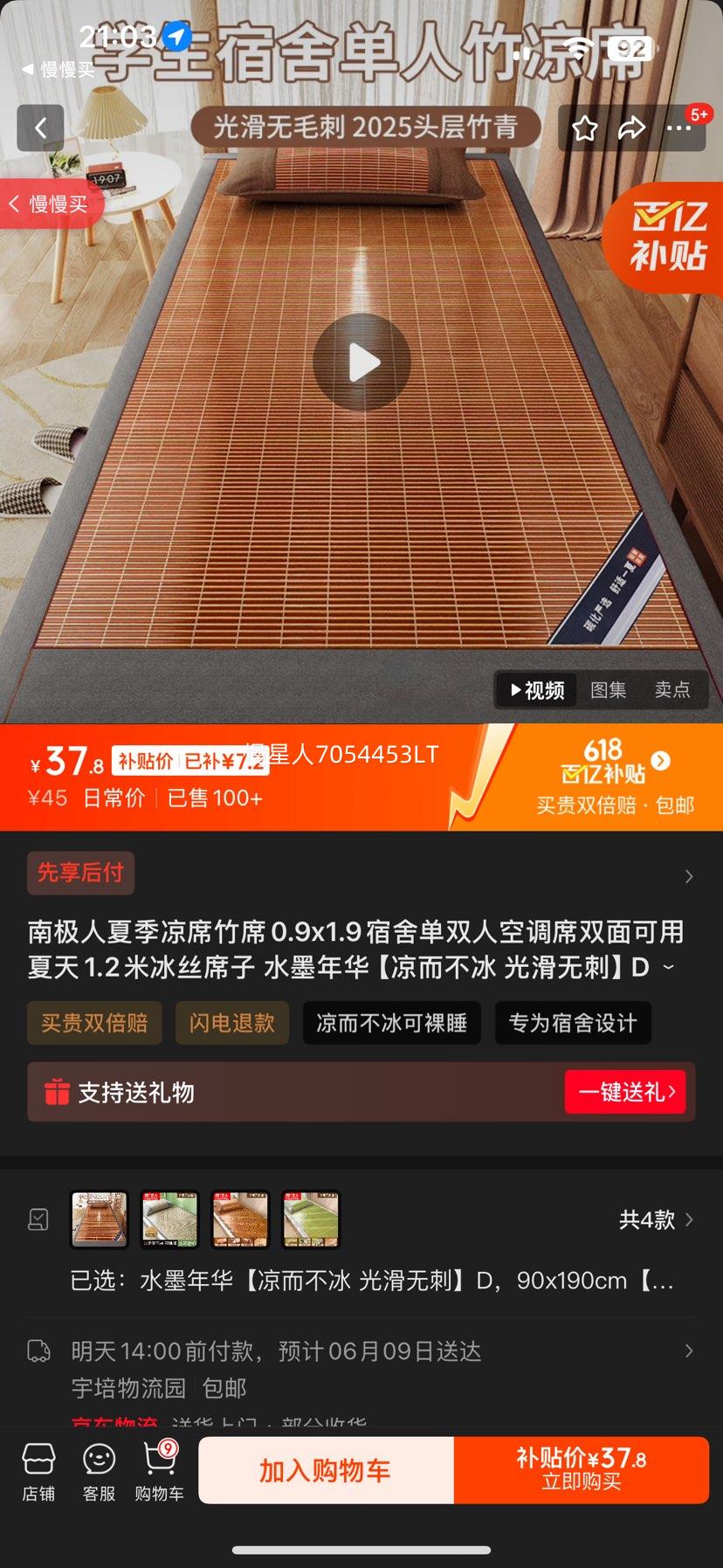Buy now at 补贴价 ¥37.8
The image size is (723, 1568).
(581, 1470)
